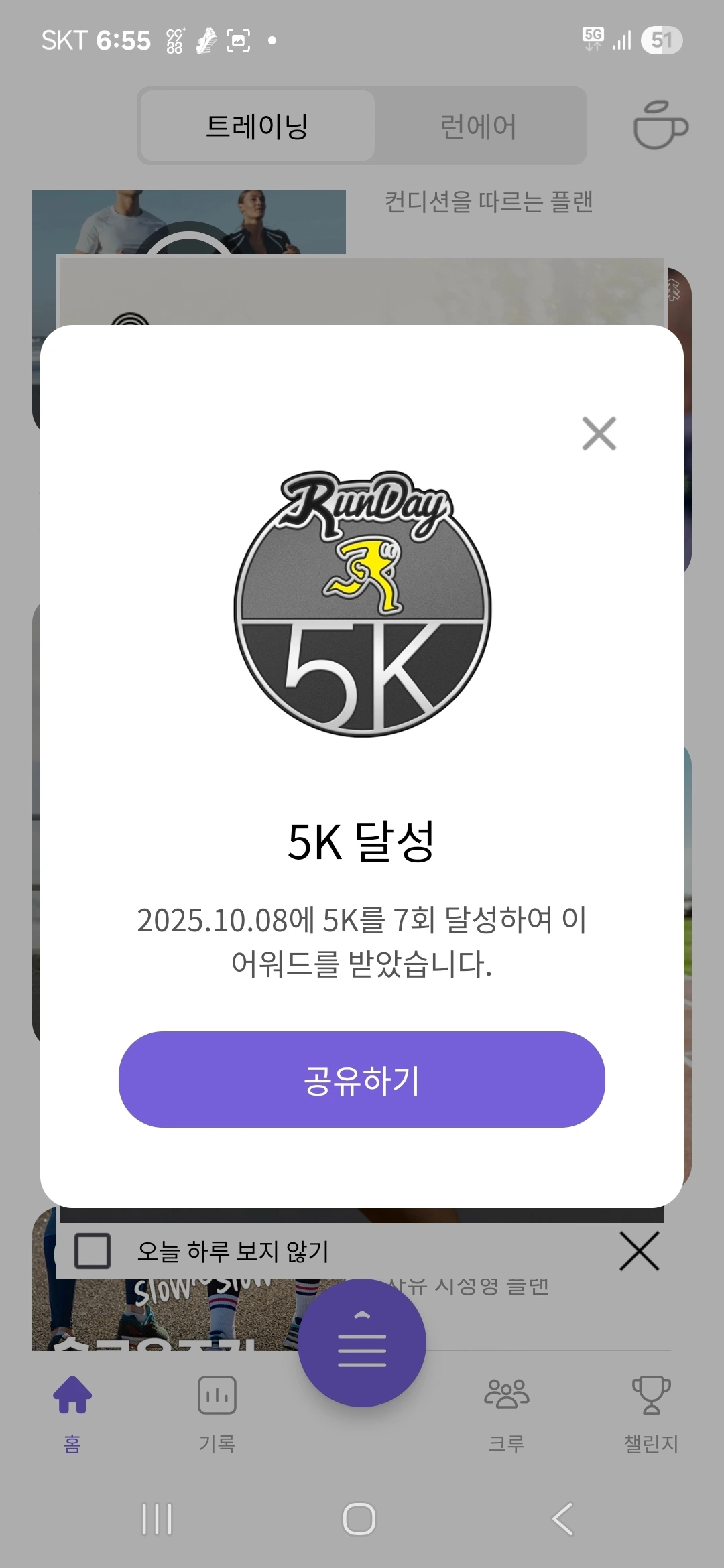This screenshot has height=1568, width=724.
Task: Expand the purple floating menu button
Action: tap(362, 1342)
